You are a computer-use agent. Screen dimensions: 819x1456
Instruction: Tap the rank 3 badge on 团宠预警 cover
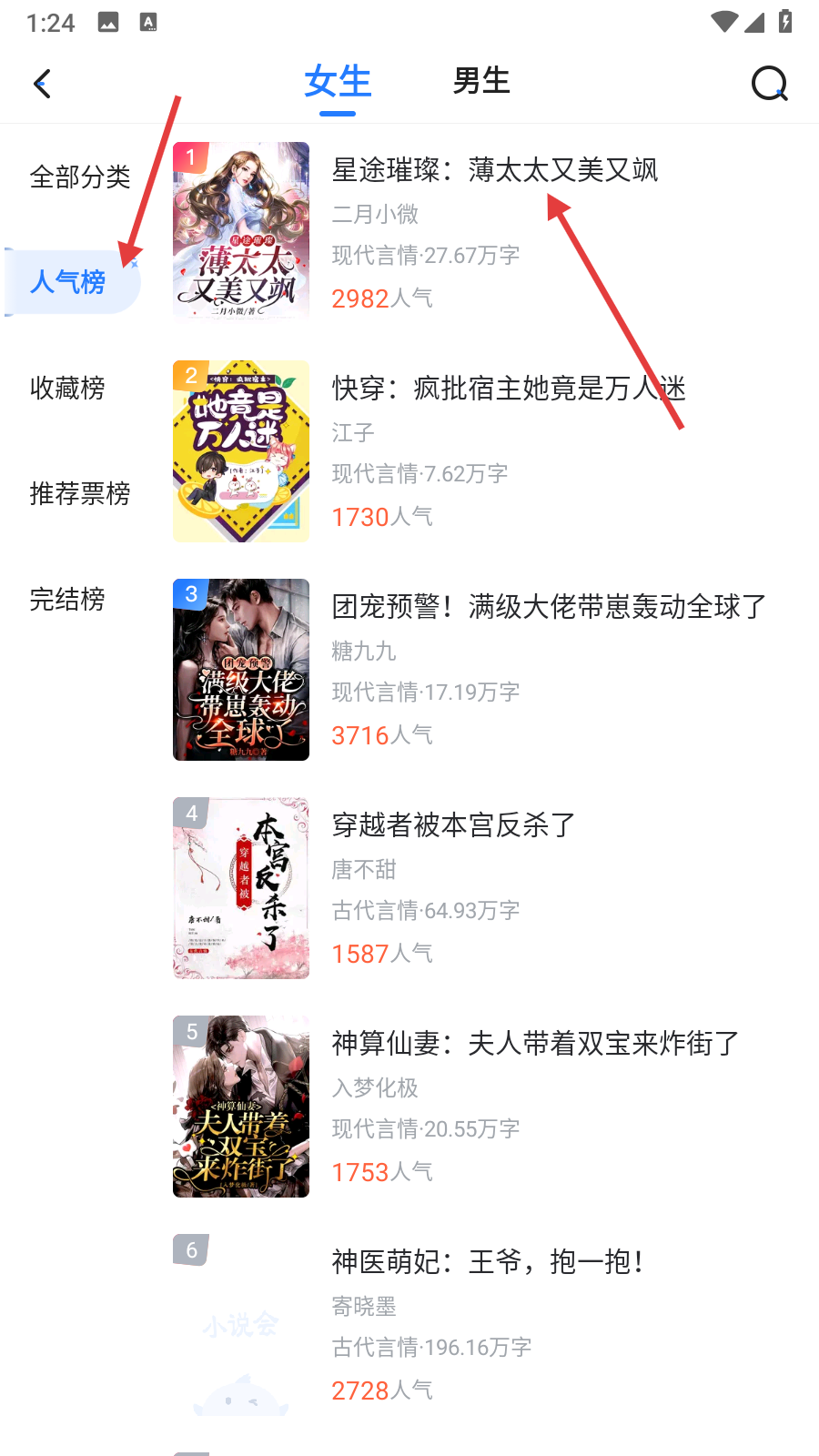coord(190,594)
